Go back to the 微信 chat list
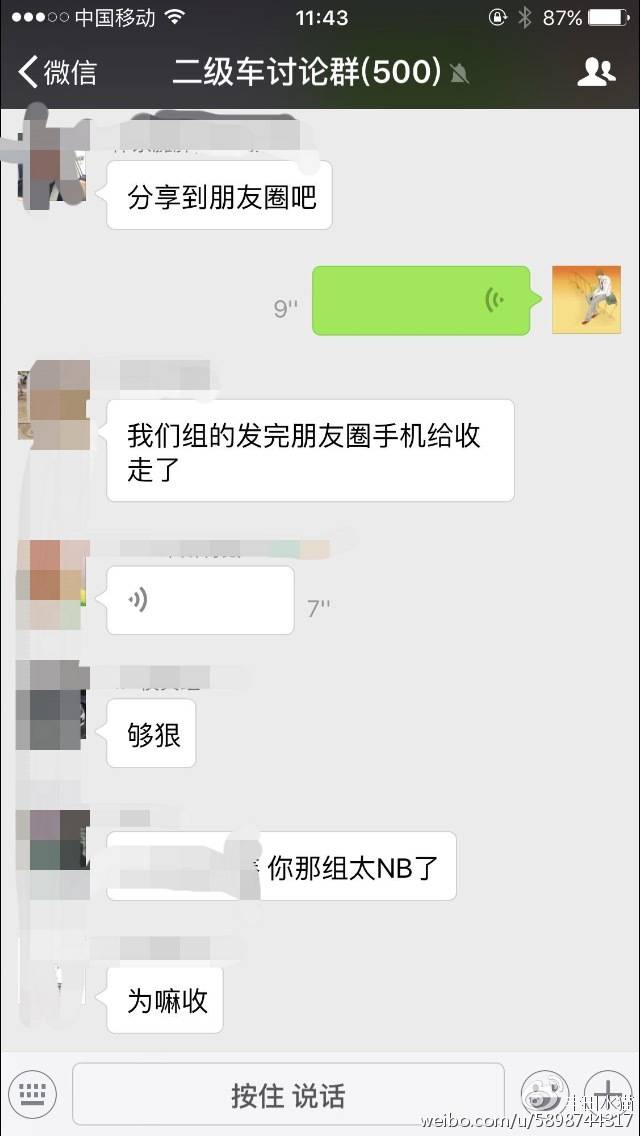Viewport: 640px width, 1136px height. point(58,72)
